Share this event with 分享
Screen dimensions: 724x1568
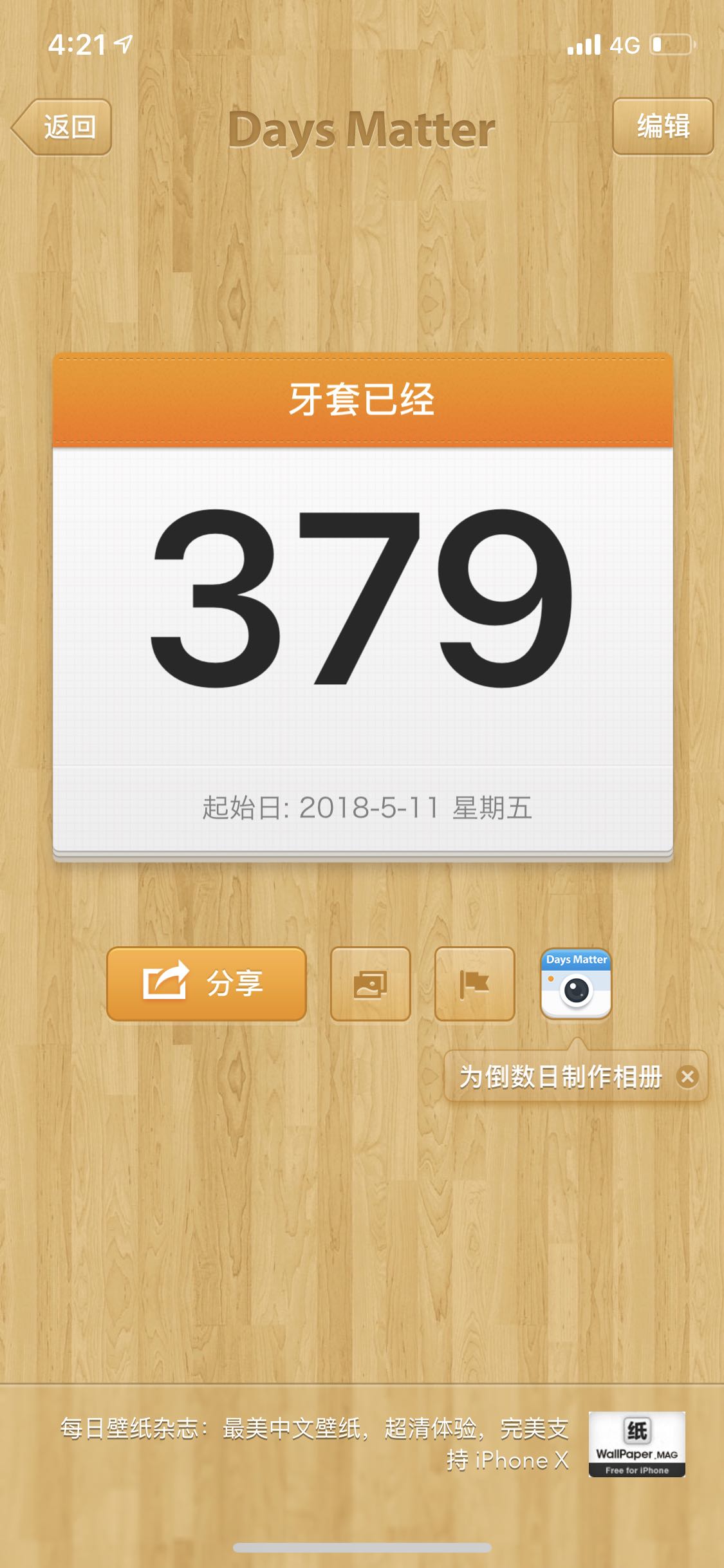[206, 983]
